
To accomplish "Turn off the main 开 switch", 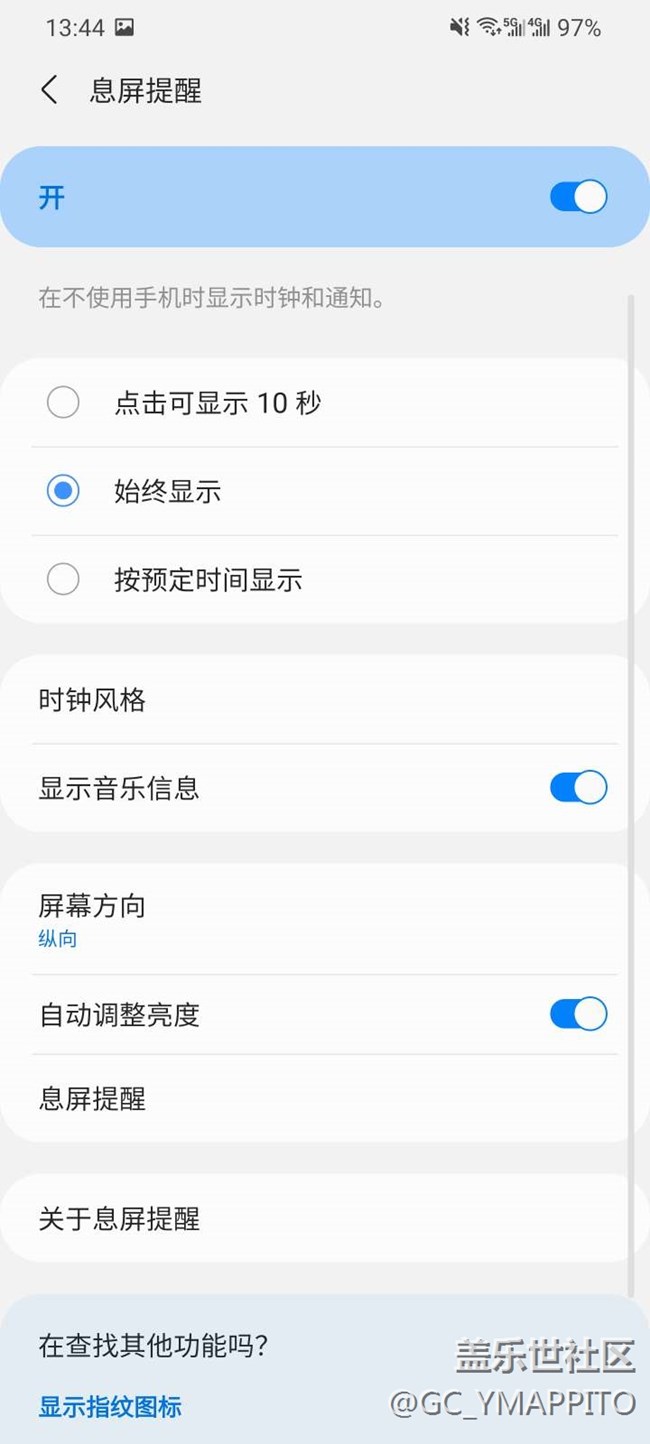I will tap(578, 197).
